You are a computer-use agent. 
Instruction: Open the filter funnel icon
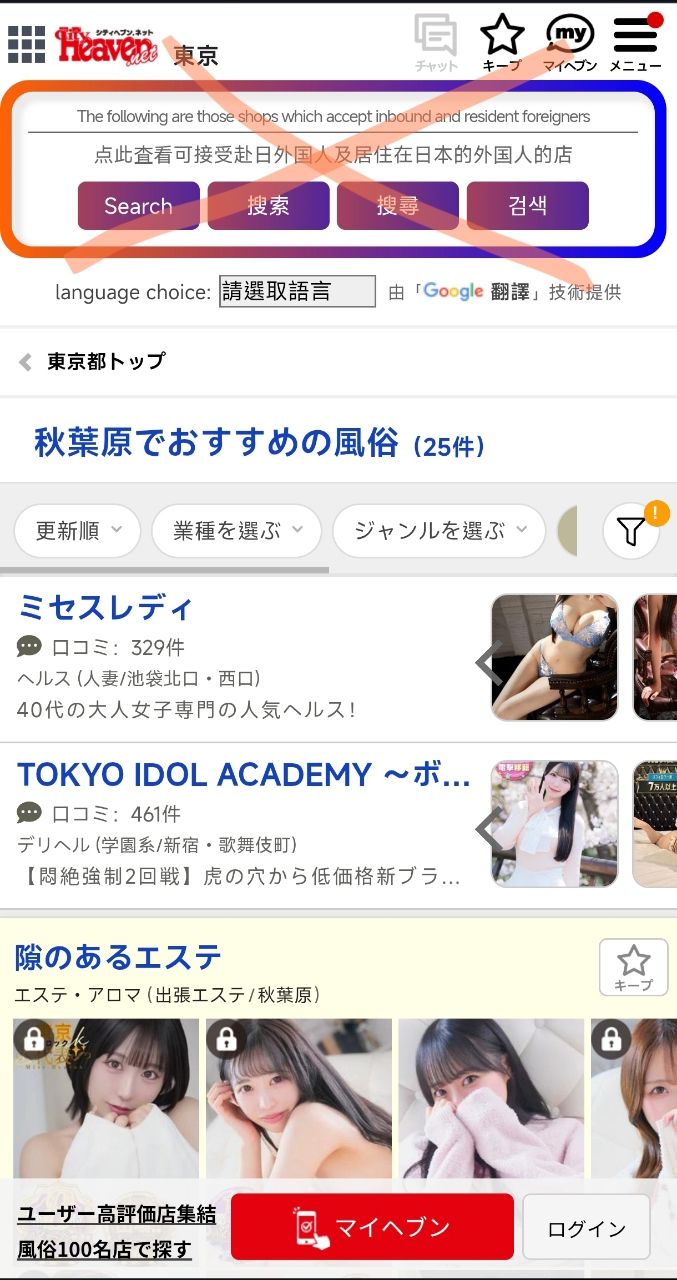tap(630, 531)
